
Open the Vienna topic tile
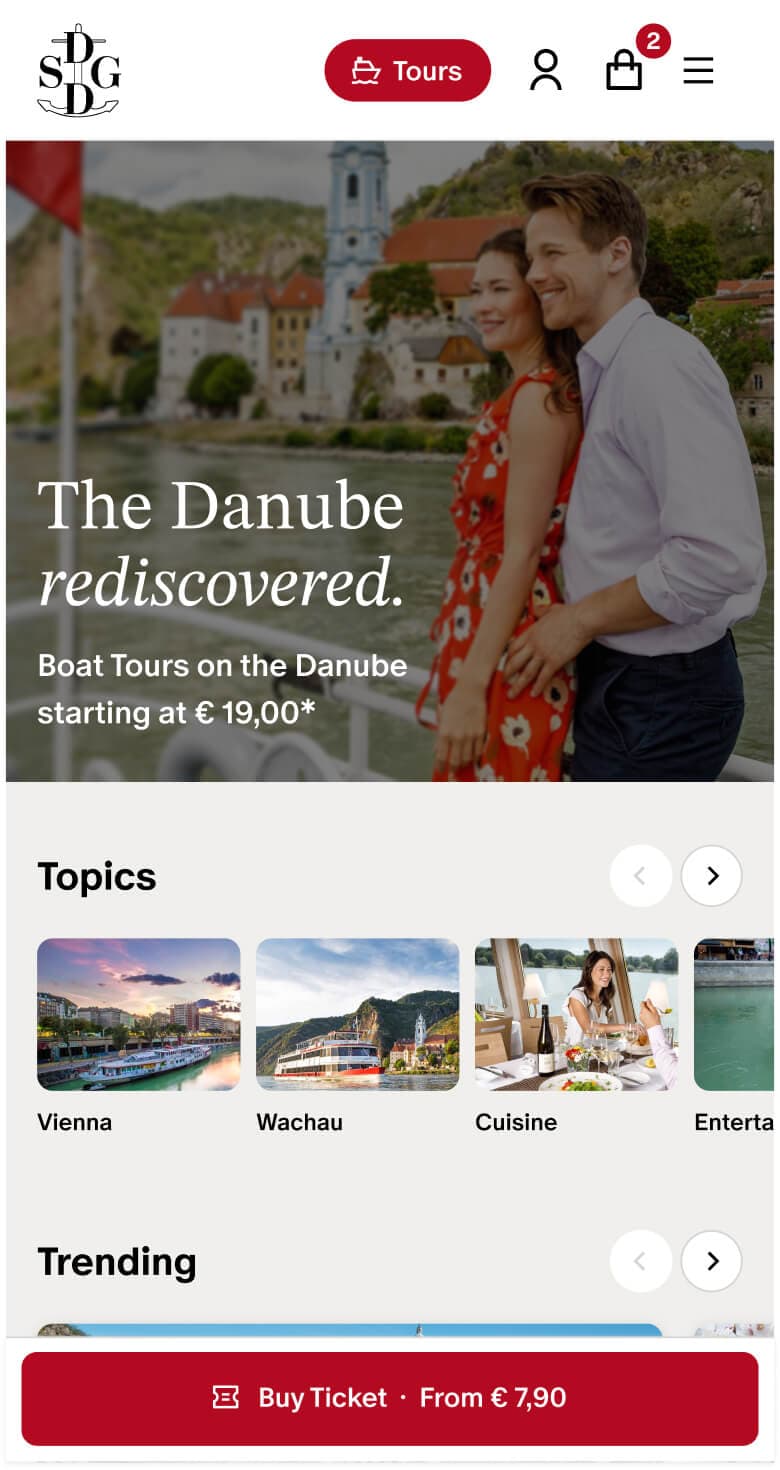click(x=138, y=1036)
